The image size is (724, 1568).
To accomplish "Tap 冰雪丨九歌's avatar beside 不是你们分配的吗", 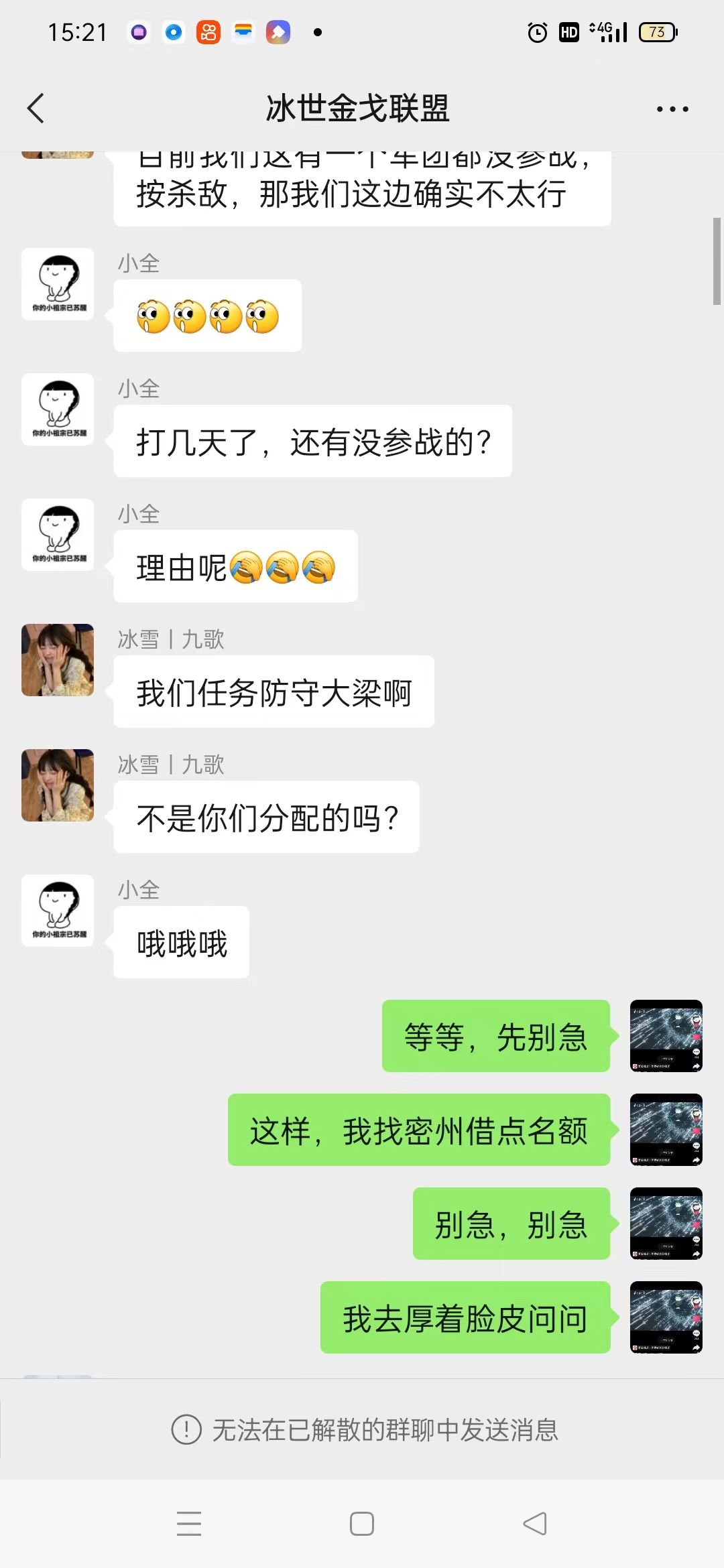I will click(58, 785).
